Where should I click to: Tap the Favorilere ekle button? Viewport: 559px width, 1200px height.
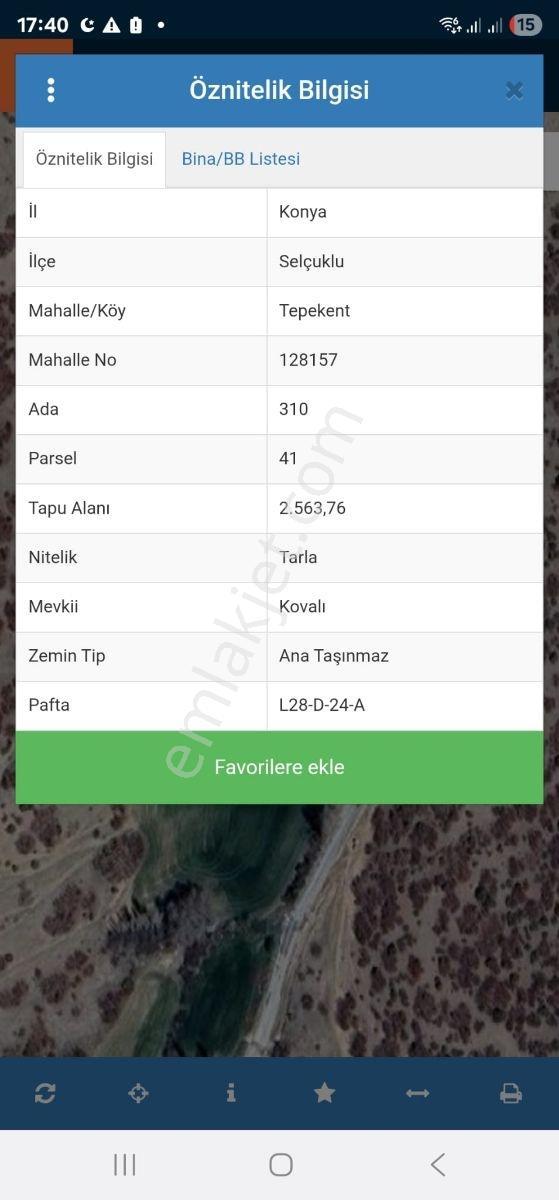coord(279,767)
